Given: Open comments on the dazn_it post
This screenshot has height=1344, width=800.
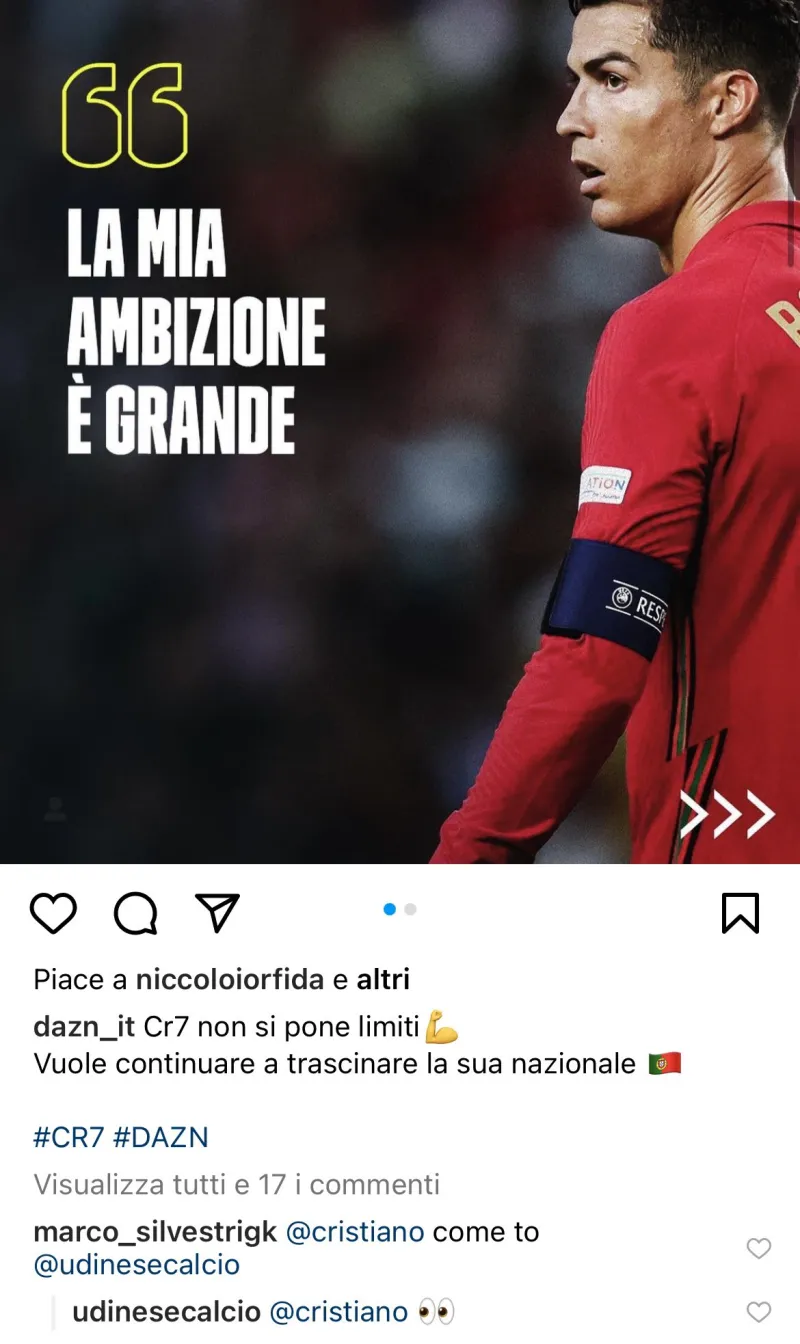Looking at the screenshot, I should [x=135, y=913].
